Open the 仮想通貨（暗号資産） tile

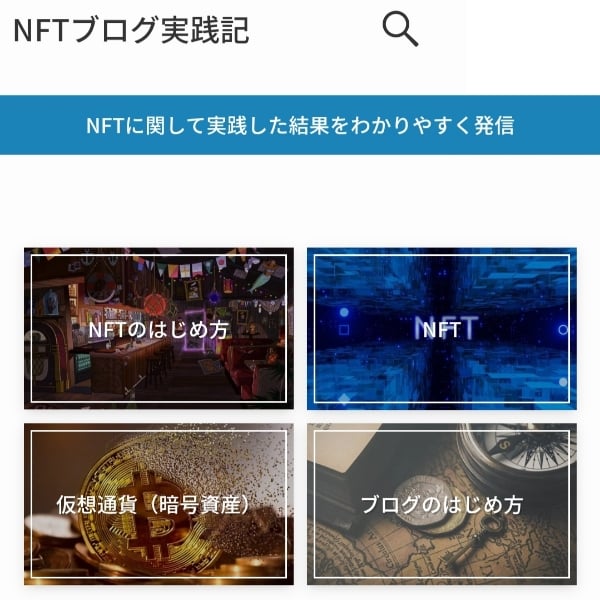[159, 504]
